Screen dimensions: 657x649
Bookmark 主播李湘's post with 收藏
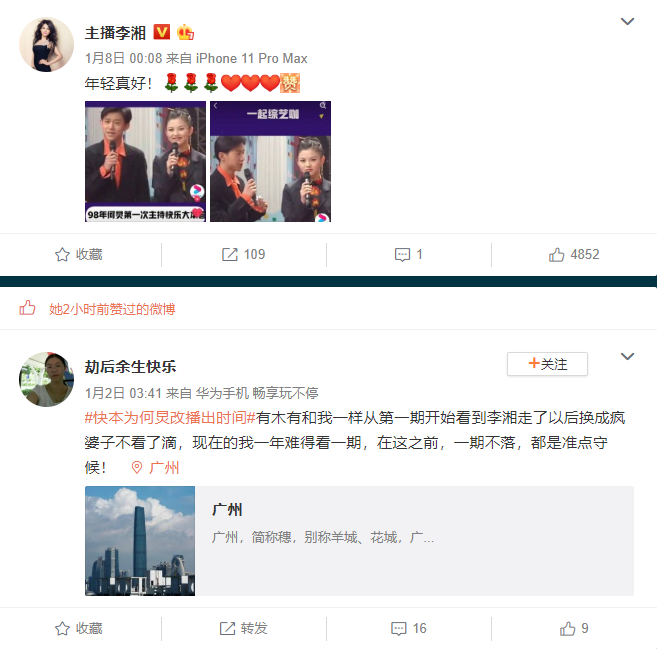click(x=78, y=254)
